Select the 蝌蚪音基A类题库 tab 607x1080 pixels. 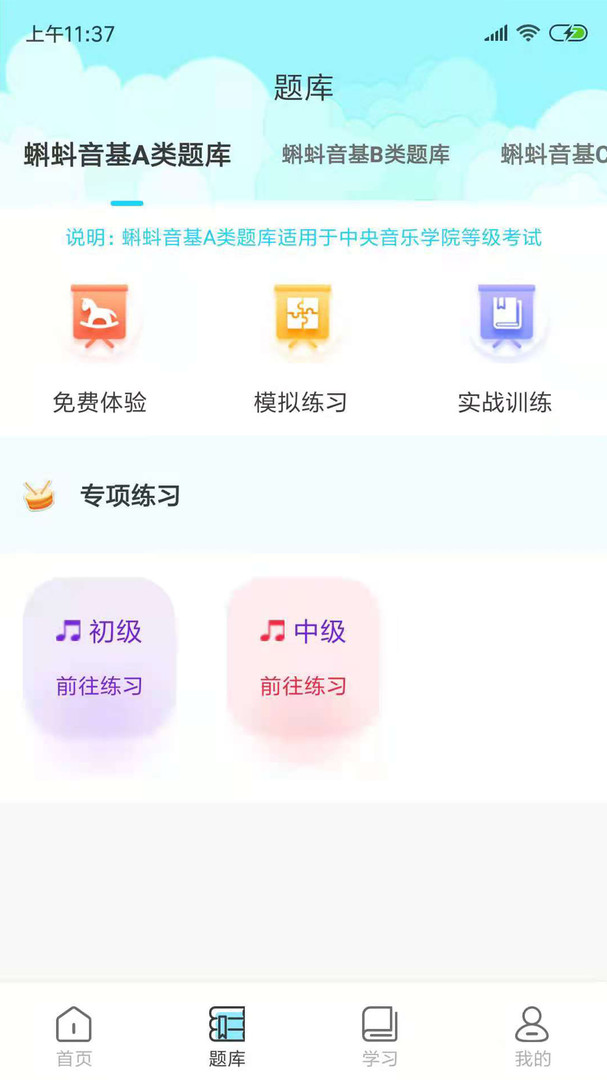[x=127, y=155]
